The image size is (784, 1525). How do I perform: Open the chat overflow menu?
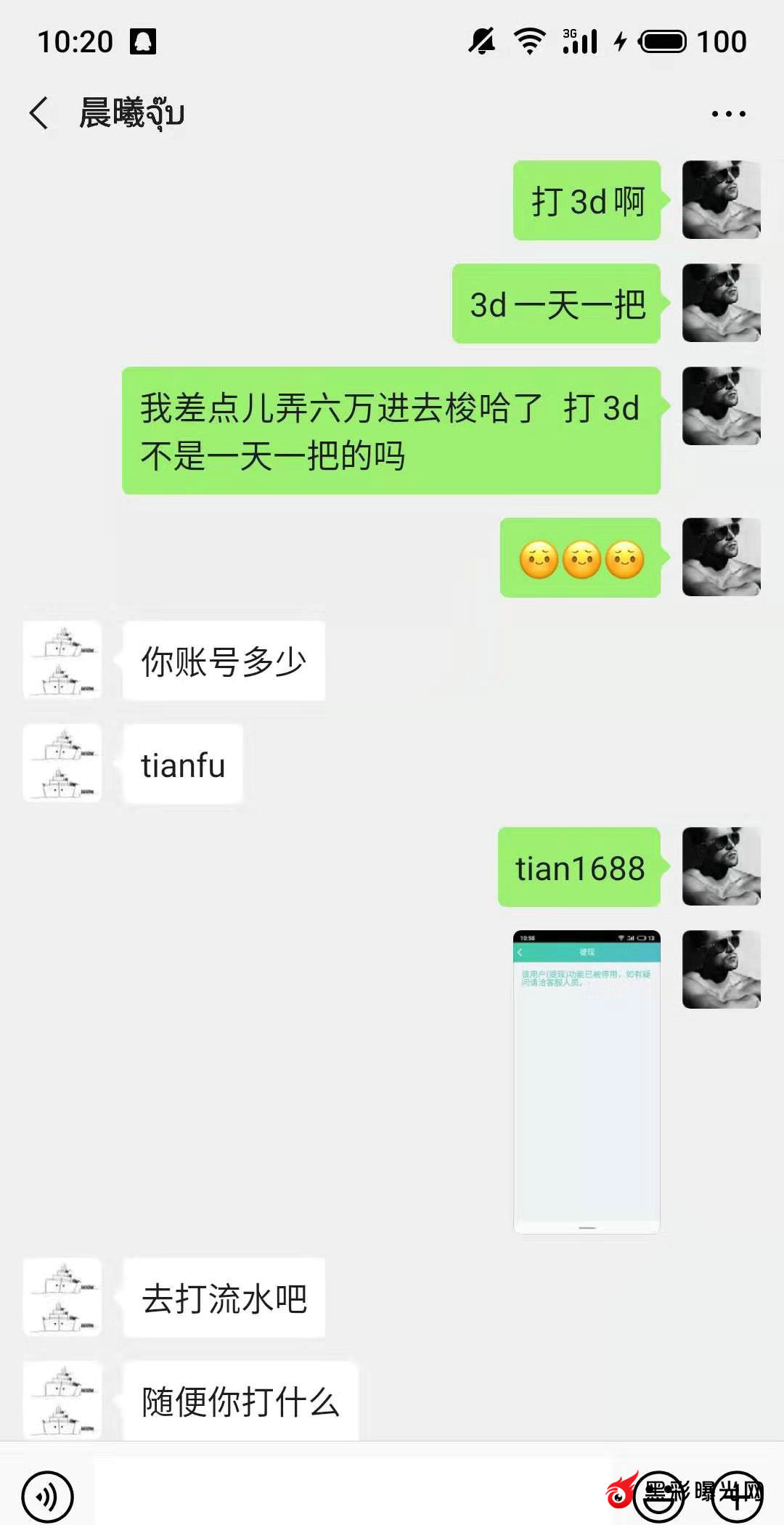(728, 114)
